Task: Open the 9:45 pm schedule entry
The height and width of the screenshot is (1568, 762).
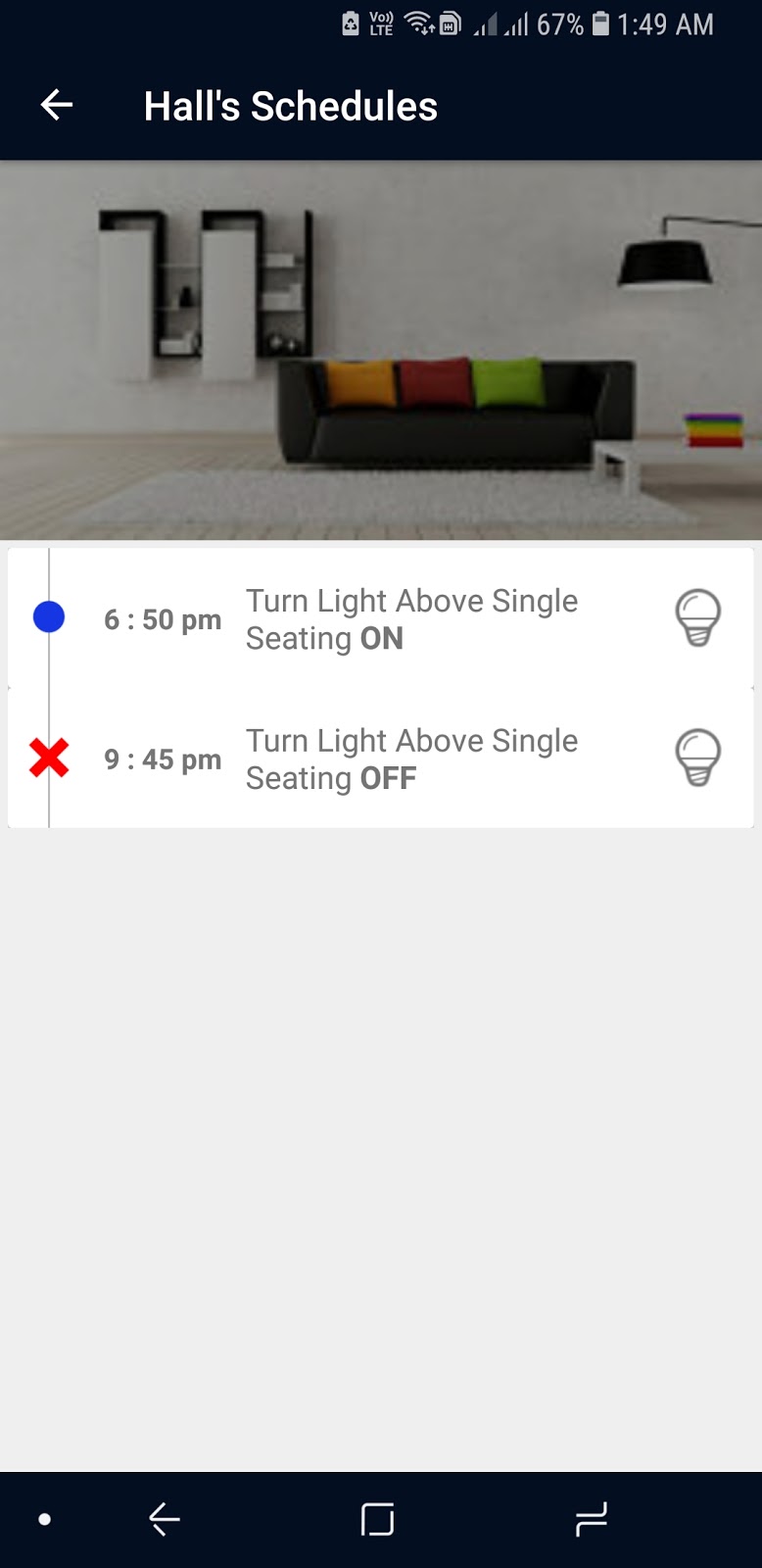Action: (x=381, y=759)
